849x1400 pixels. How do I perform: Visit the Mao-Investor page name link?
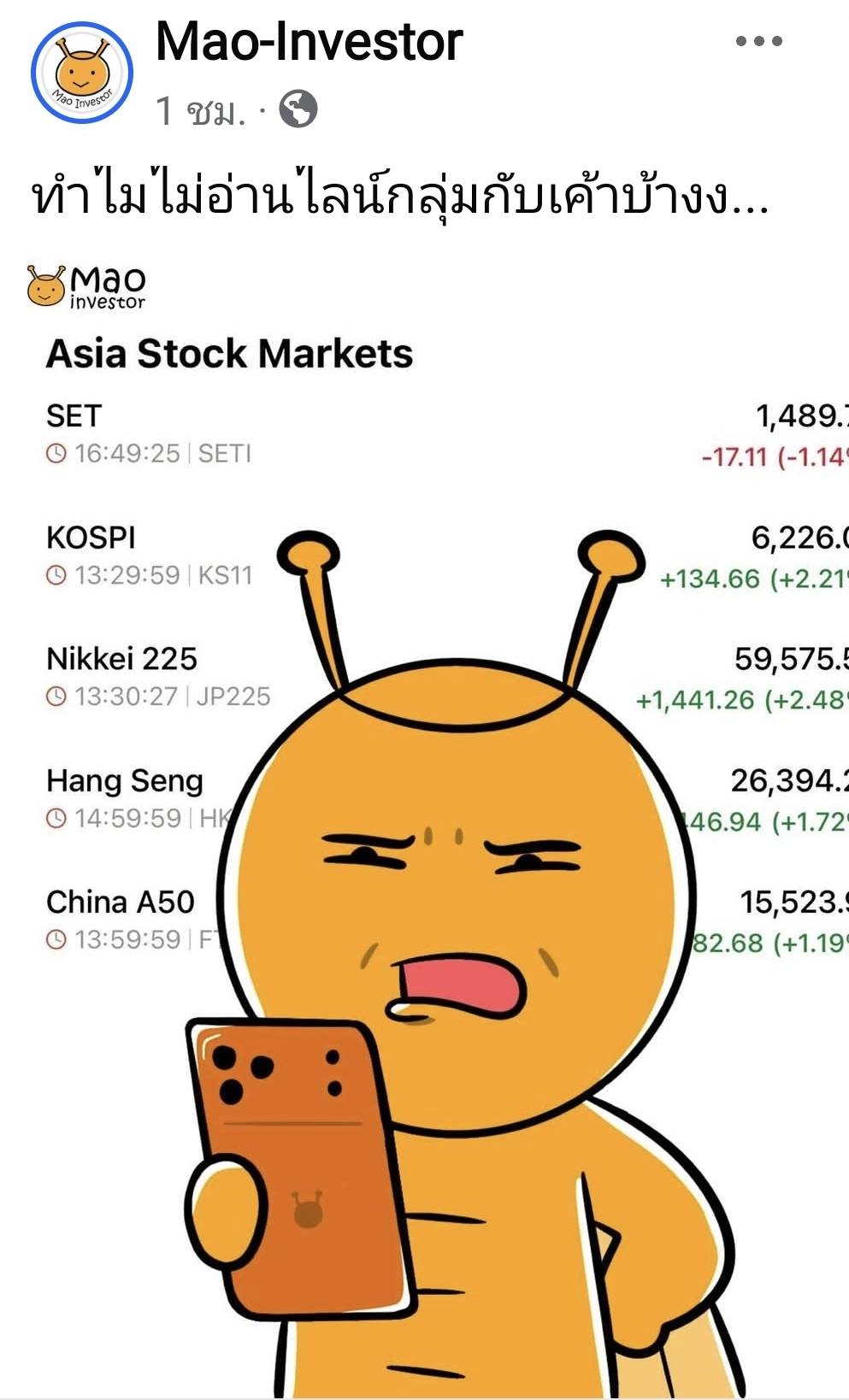(309, 41)
